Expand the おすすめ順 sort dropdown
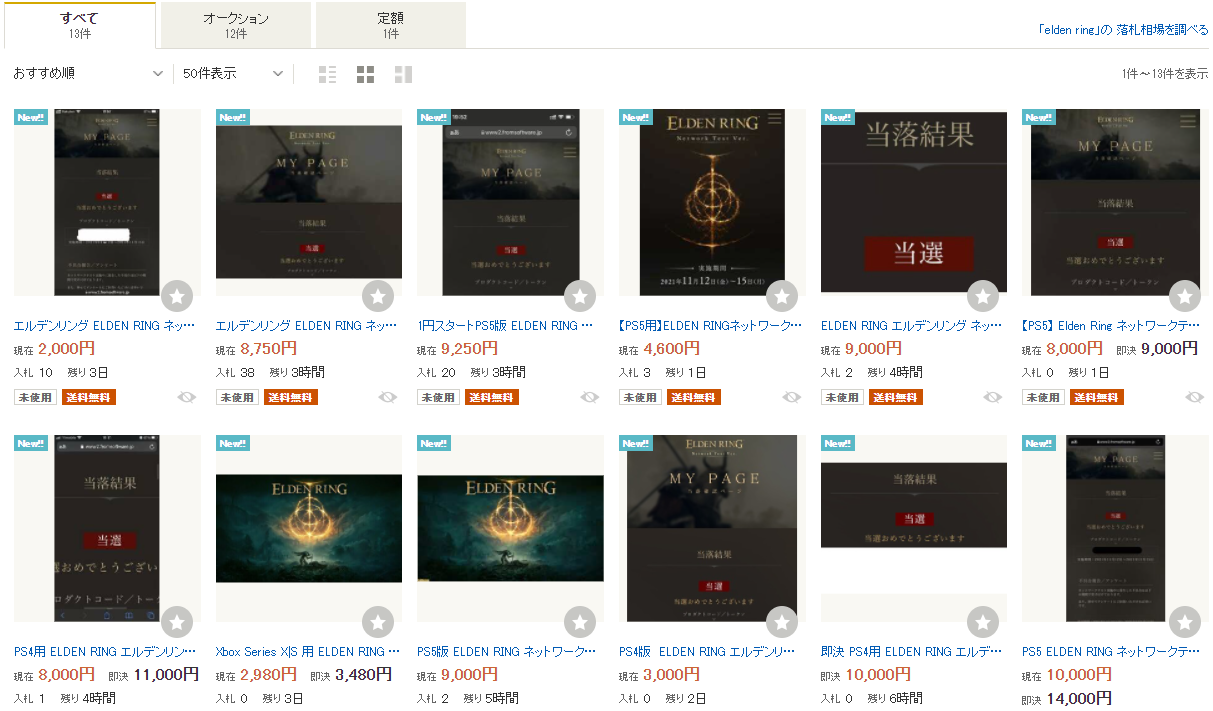 point(87,74)
